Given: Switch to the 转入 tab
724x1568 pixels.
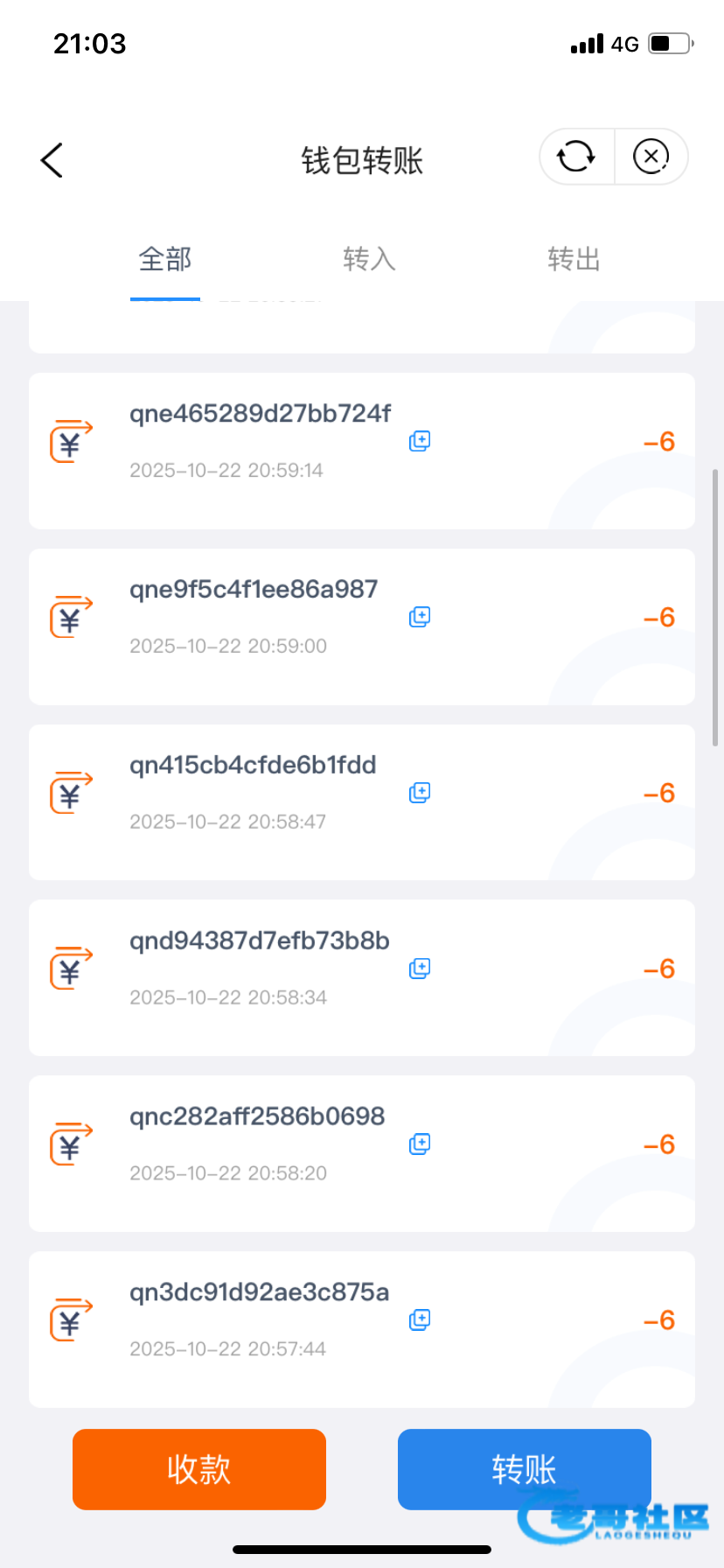Looking at the screenshot, I should click(369, 259).
